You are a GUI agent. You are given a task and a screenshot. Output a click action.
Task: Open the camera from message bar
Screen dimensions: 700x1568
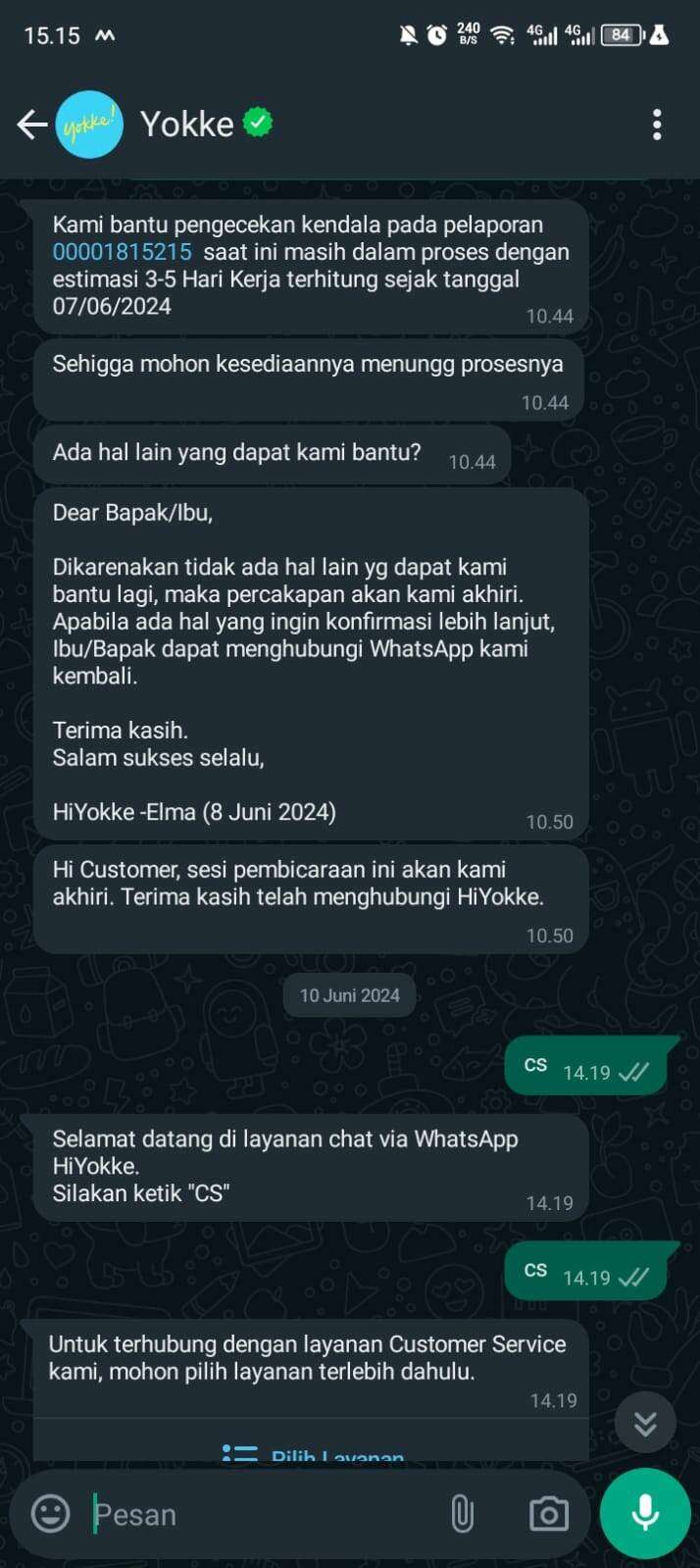[x=548, y=1514]
